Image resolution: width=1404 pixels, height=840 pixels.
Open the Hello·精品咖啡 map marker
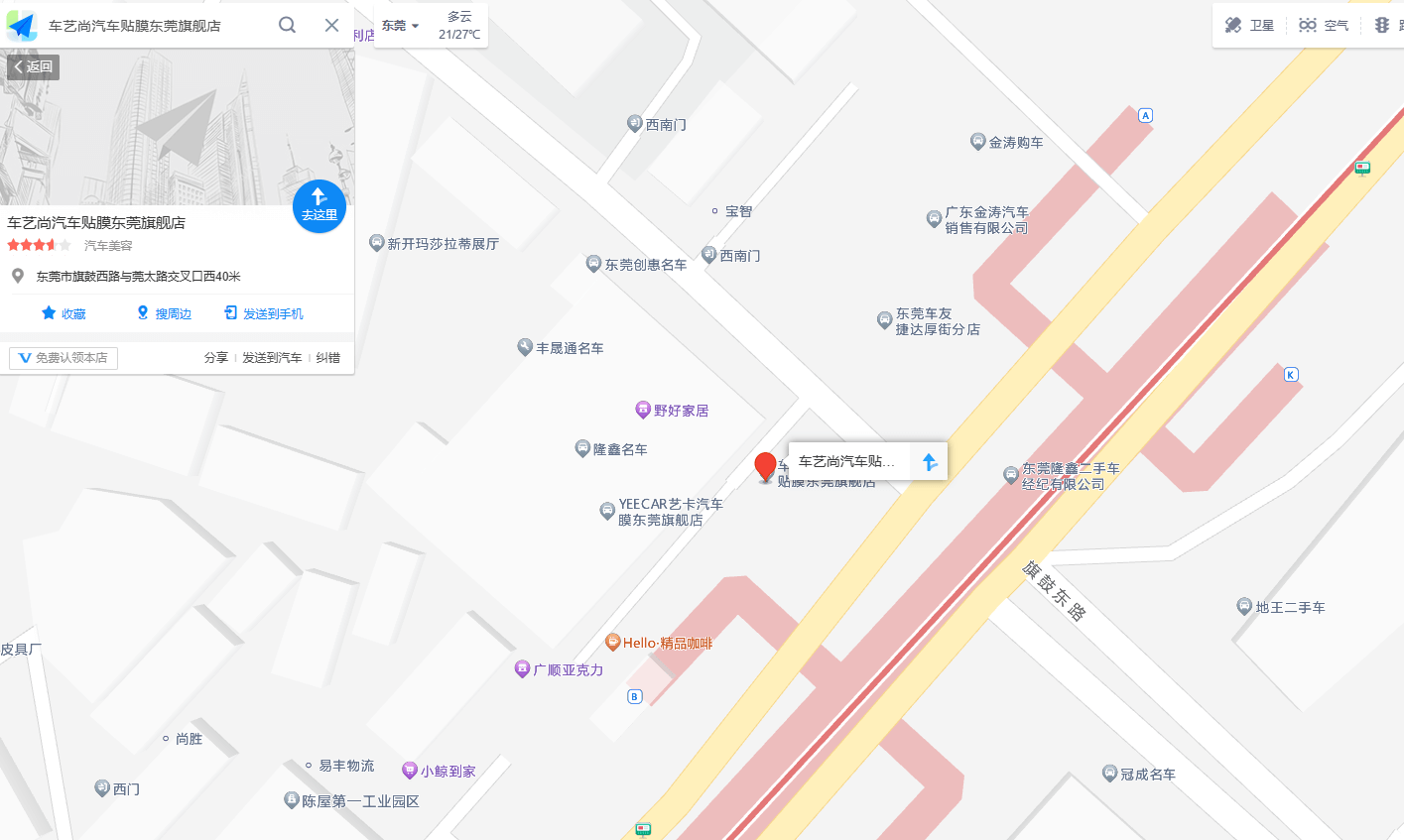[659, 643]
